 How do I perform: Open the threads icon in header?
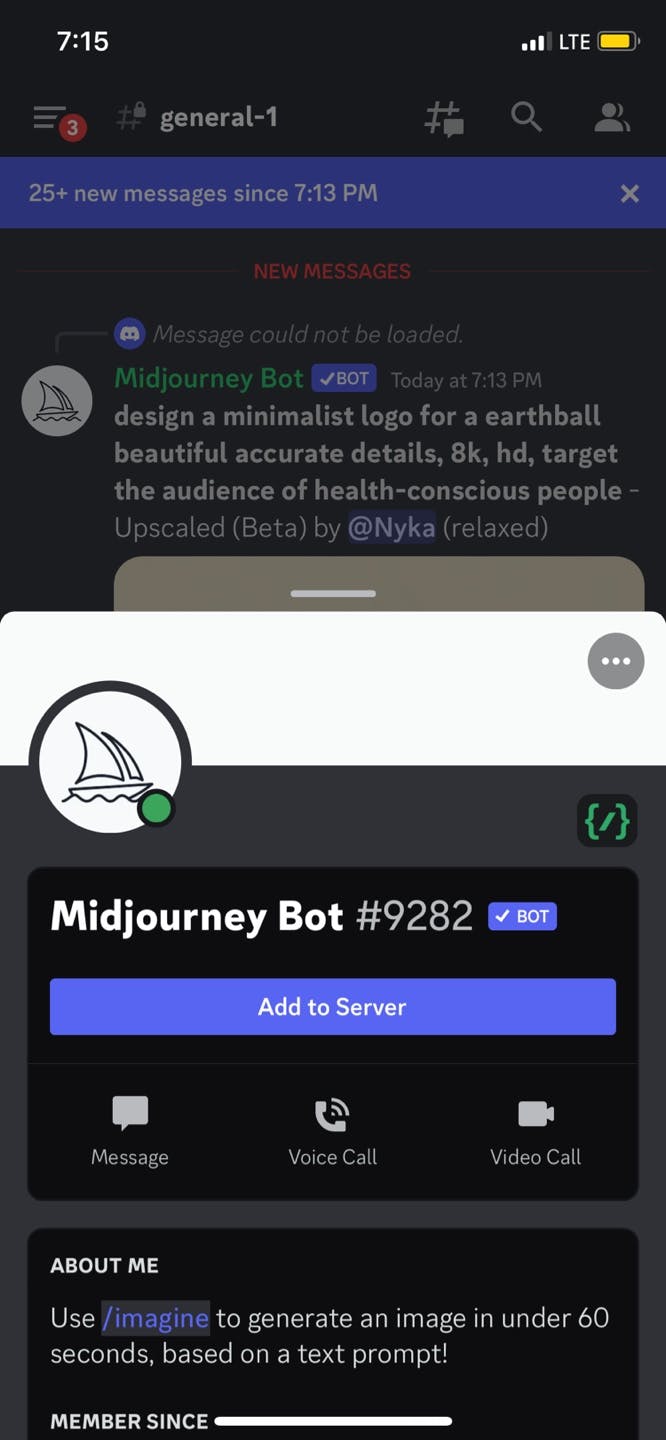(x=443, y=118)
